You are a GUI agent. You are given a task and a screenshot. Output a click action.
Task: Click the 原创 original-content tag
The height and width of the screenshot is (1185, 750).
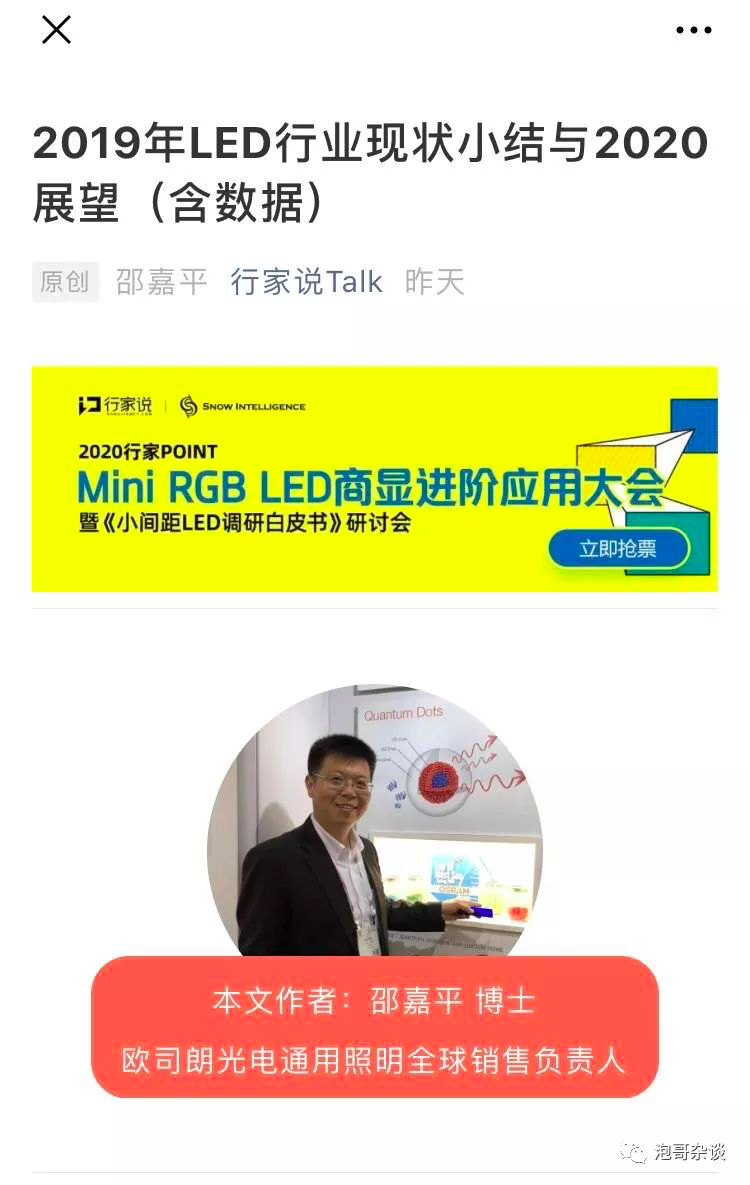pos(65,283)
